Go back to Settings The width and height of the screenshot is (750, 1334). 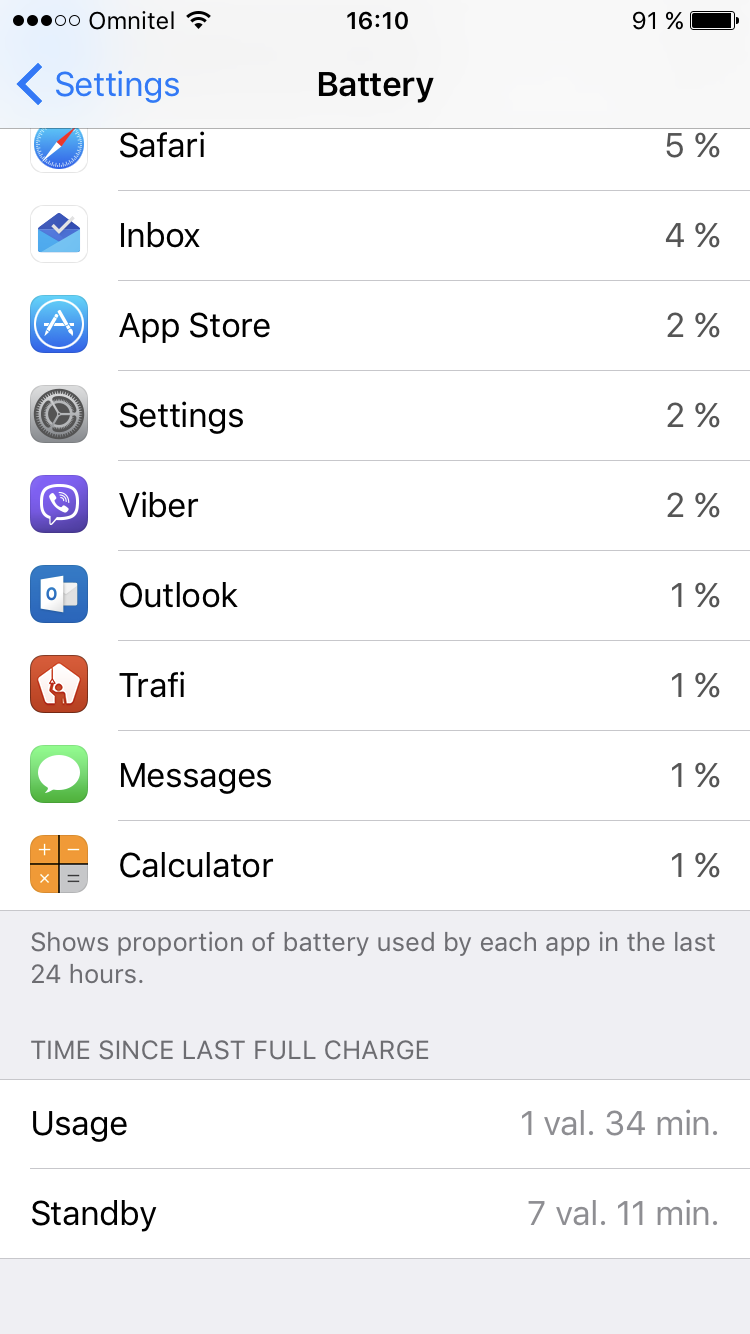coord(98,85)
